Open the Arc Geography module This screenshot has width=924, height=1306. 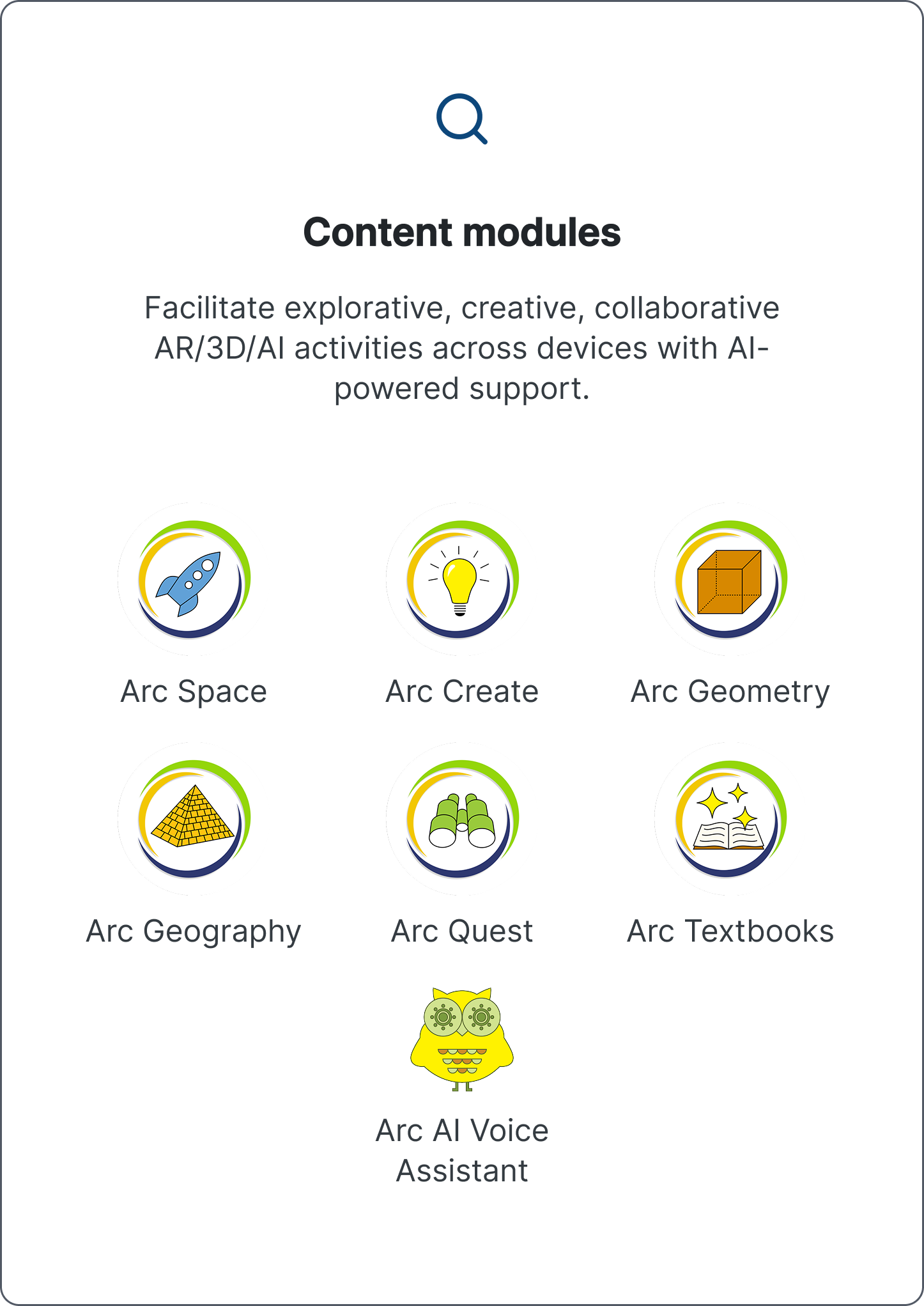194,820
